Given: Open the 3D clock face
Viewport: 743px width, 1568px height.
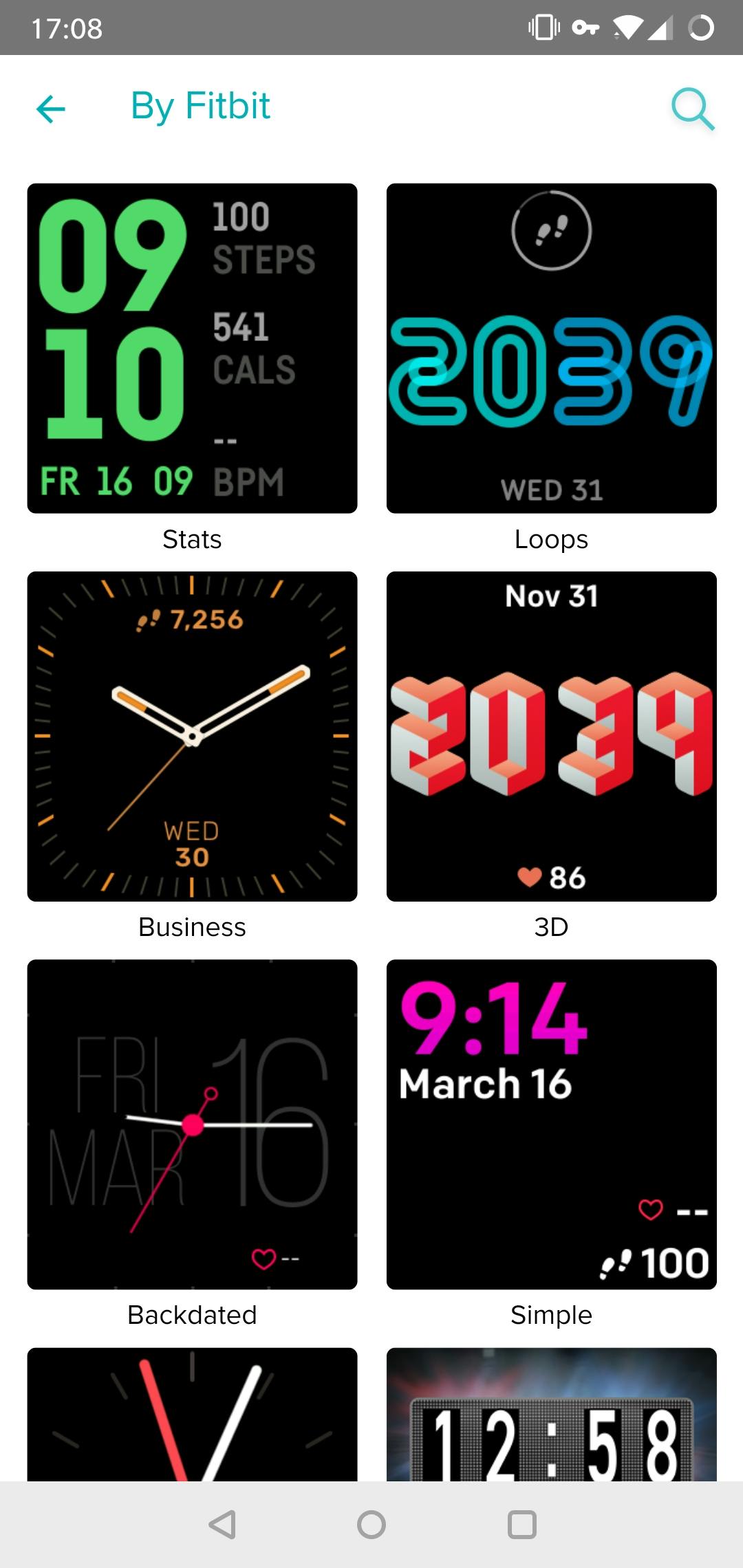Looking at the screenshot, I should [551, 736].
